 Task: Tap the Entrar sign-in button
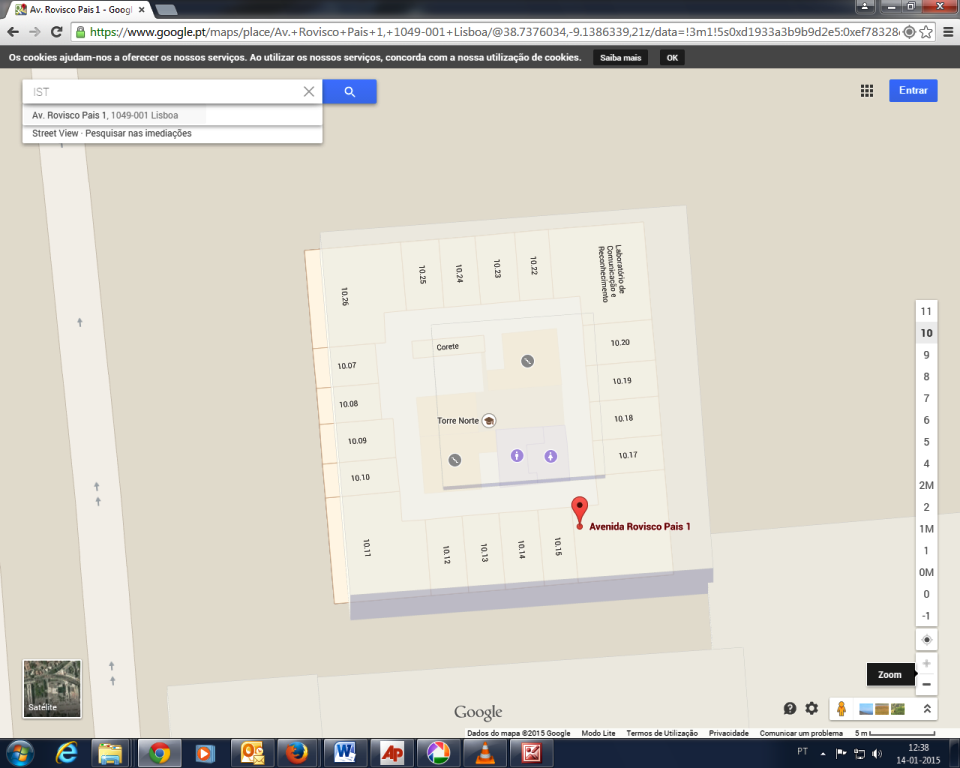(913, 91)
